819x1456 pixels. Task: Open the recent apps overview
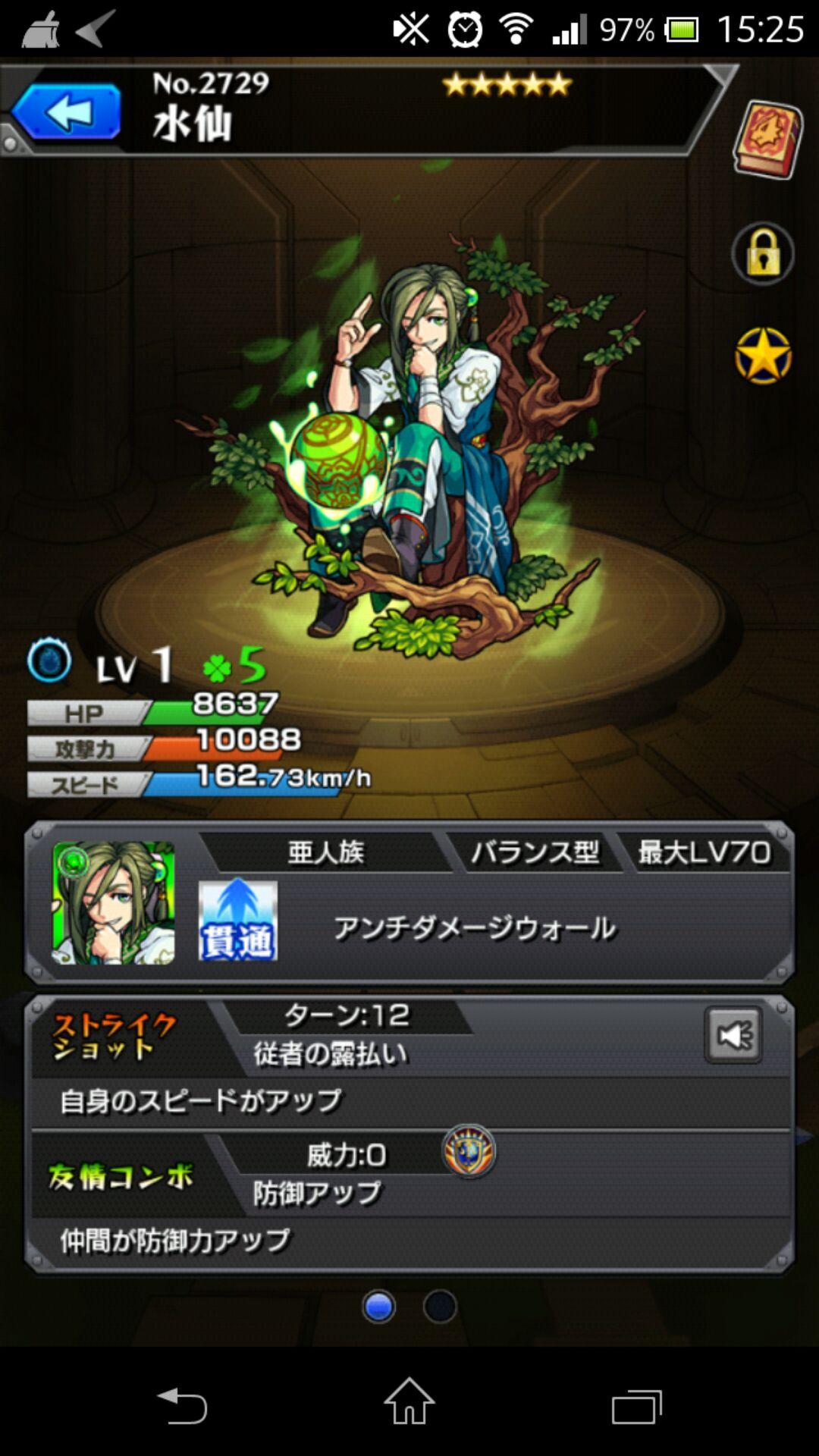coord(636,1406)
